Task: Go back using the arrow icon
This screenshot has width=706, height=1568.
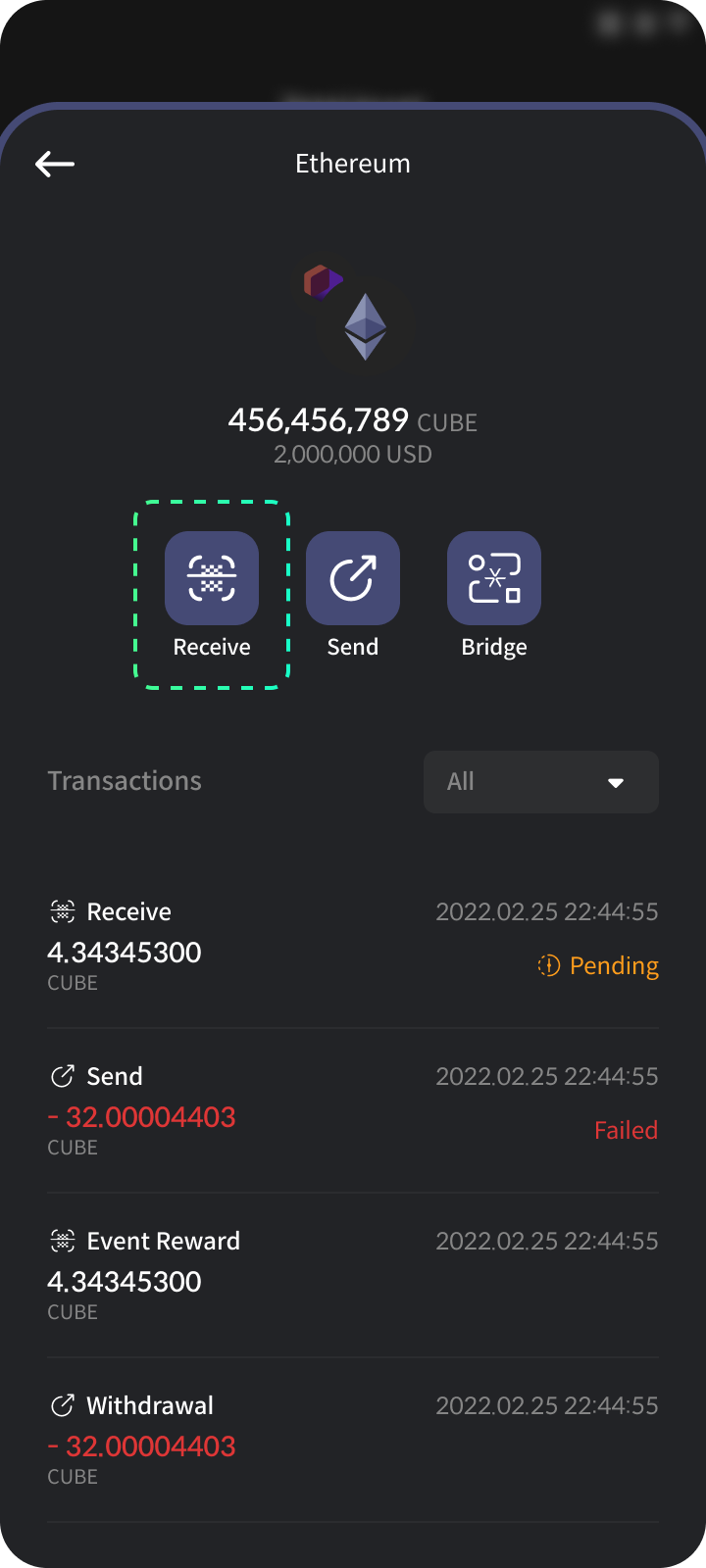Action: (x=55, y=164)
